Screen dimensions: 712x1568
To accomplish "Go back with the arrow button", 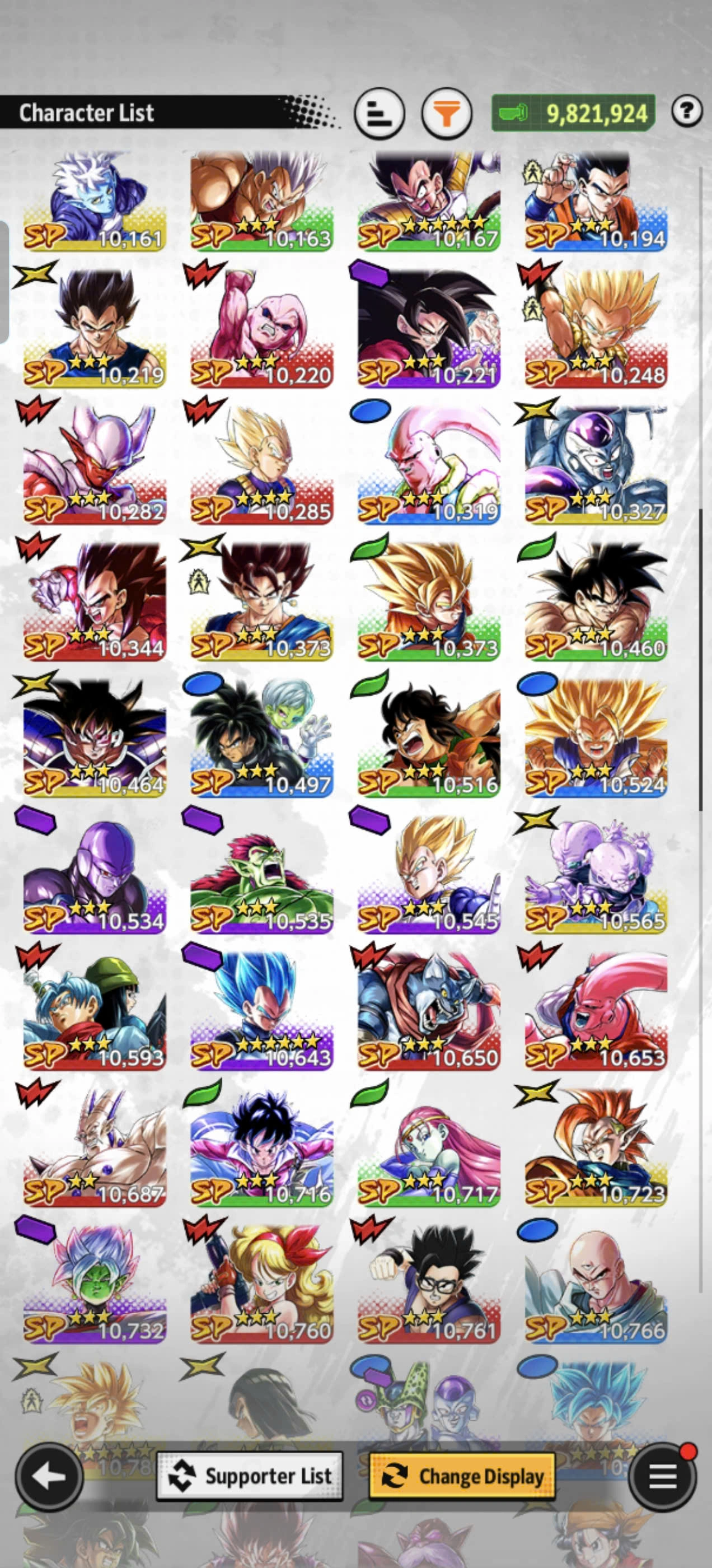I will click(49, 1476).
